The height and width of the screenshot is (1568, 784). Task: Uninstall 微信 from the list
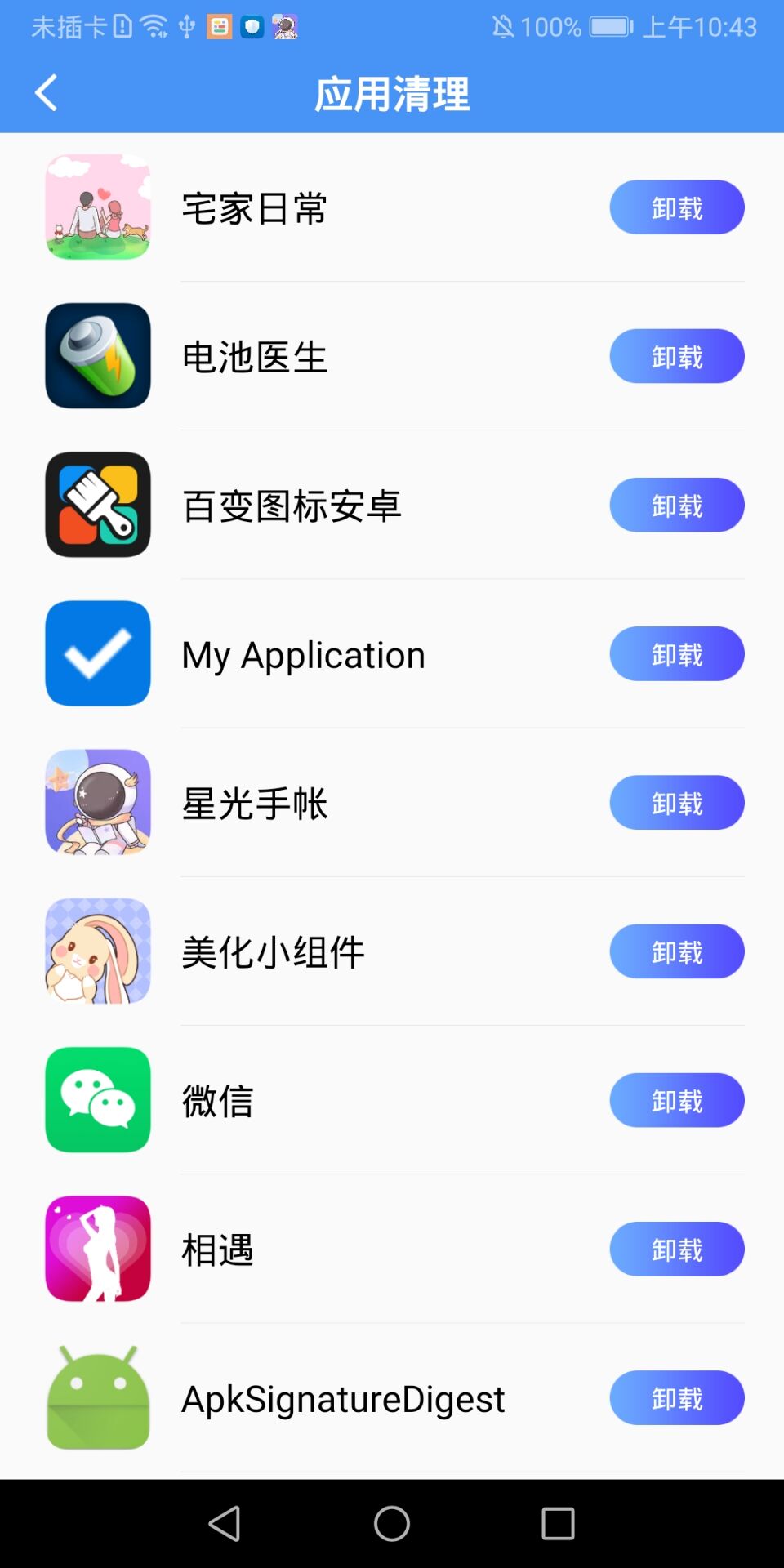point(676,1100)
